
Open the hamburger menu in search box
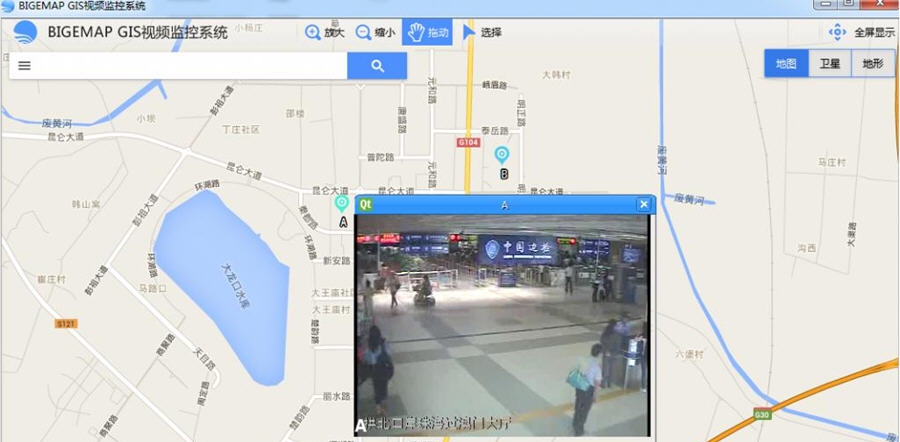[x=24, y=66]
